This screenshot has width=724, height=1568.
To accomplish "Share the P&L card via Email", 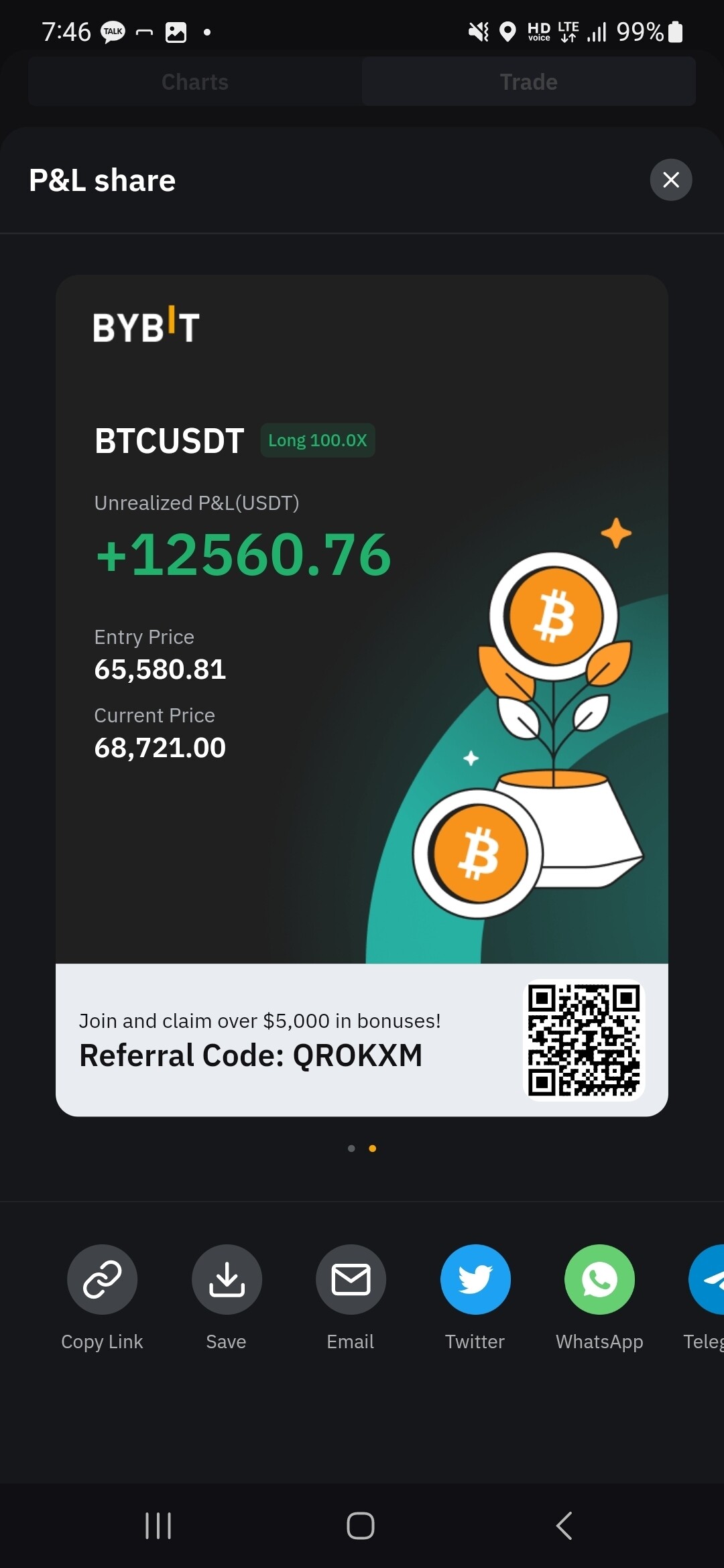I will (351, 1279).
